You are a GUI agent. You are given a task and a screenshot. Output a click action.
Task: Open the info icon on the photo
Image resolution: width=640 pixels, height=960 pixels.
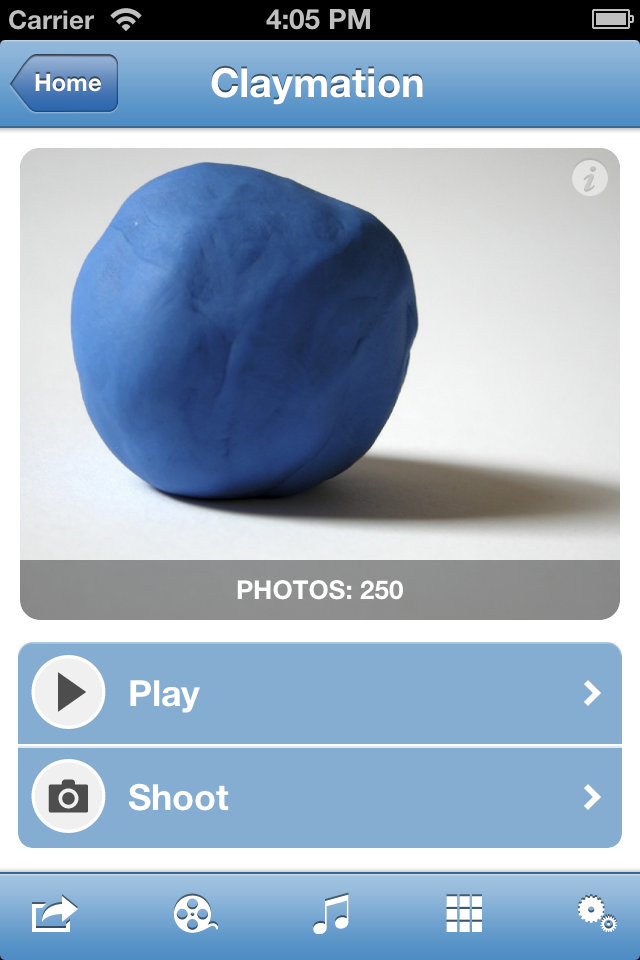[x=590, y=179]
